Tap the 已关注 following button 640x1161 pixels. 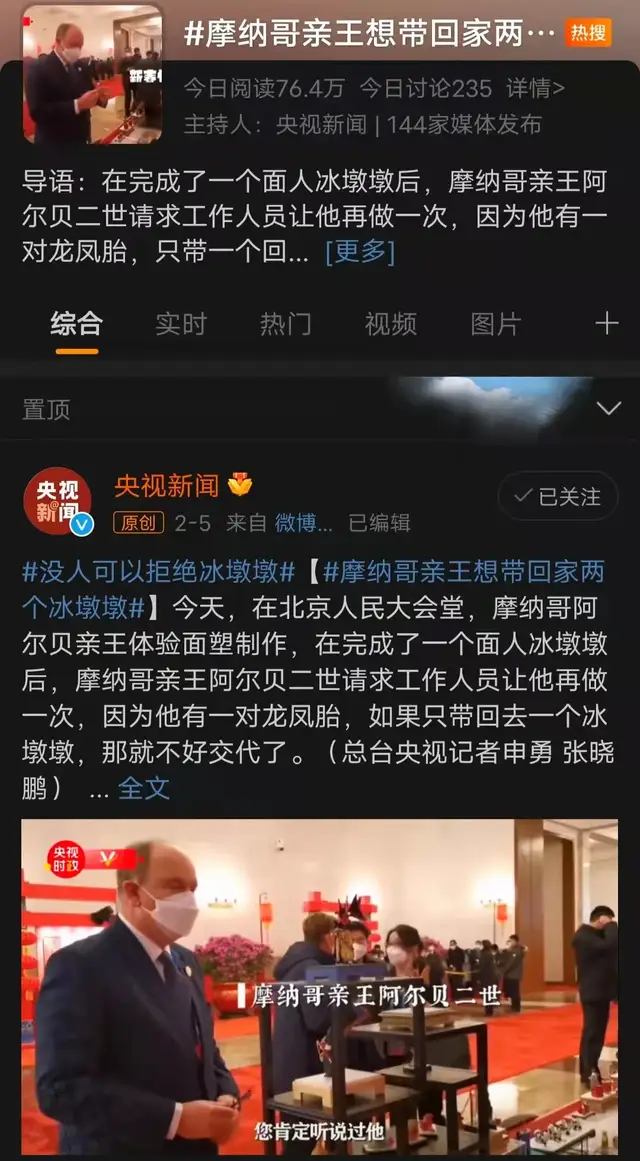click(558, 496)
